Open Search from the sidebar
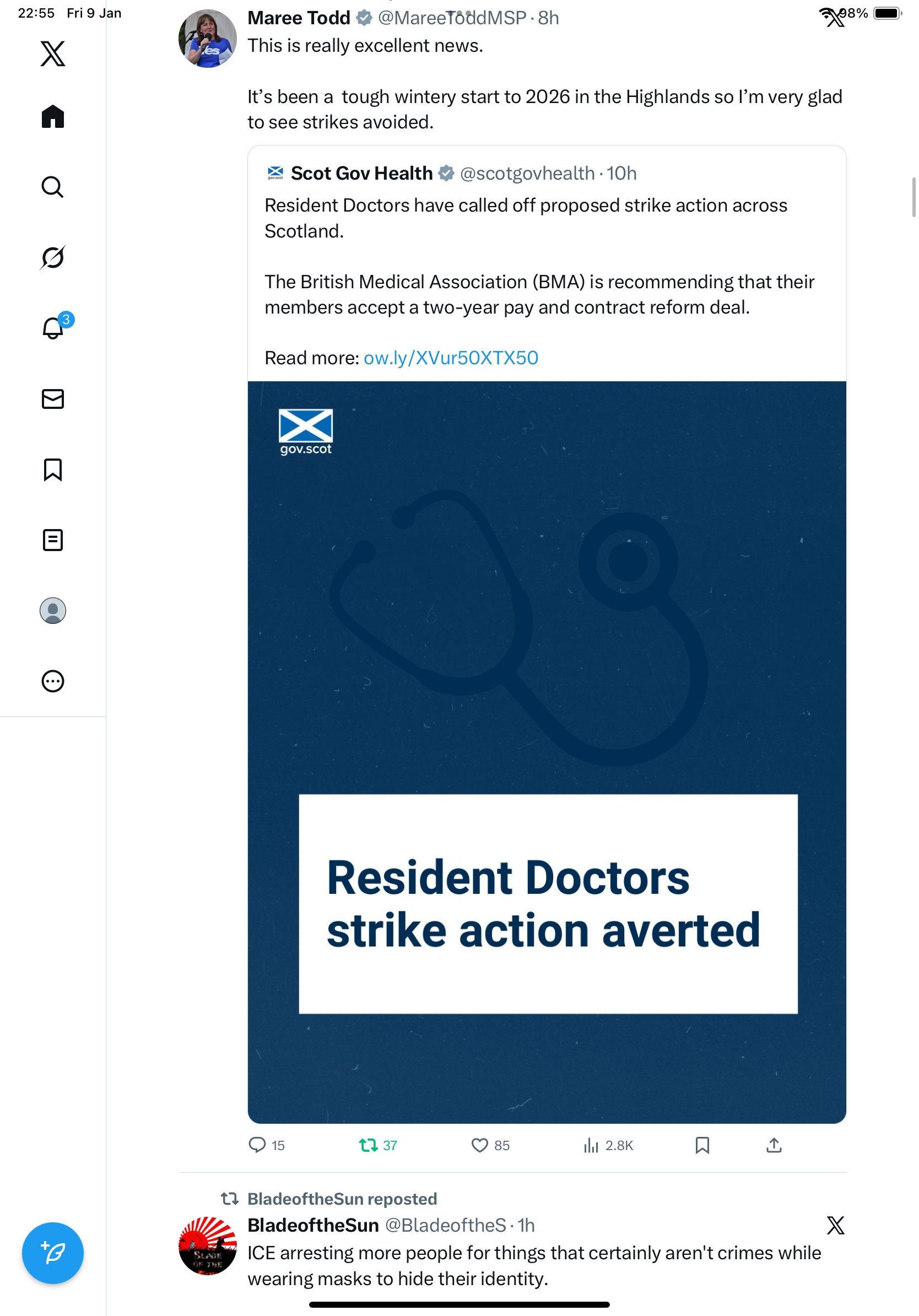Image resolution: width=919 pixels, height=1316 pixels. click(53, 187)
